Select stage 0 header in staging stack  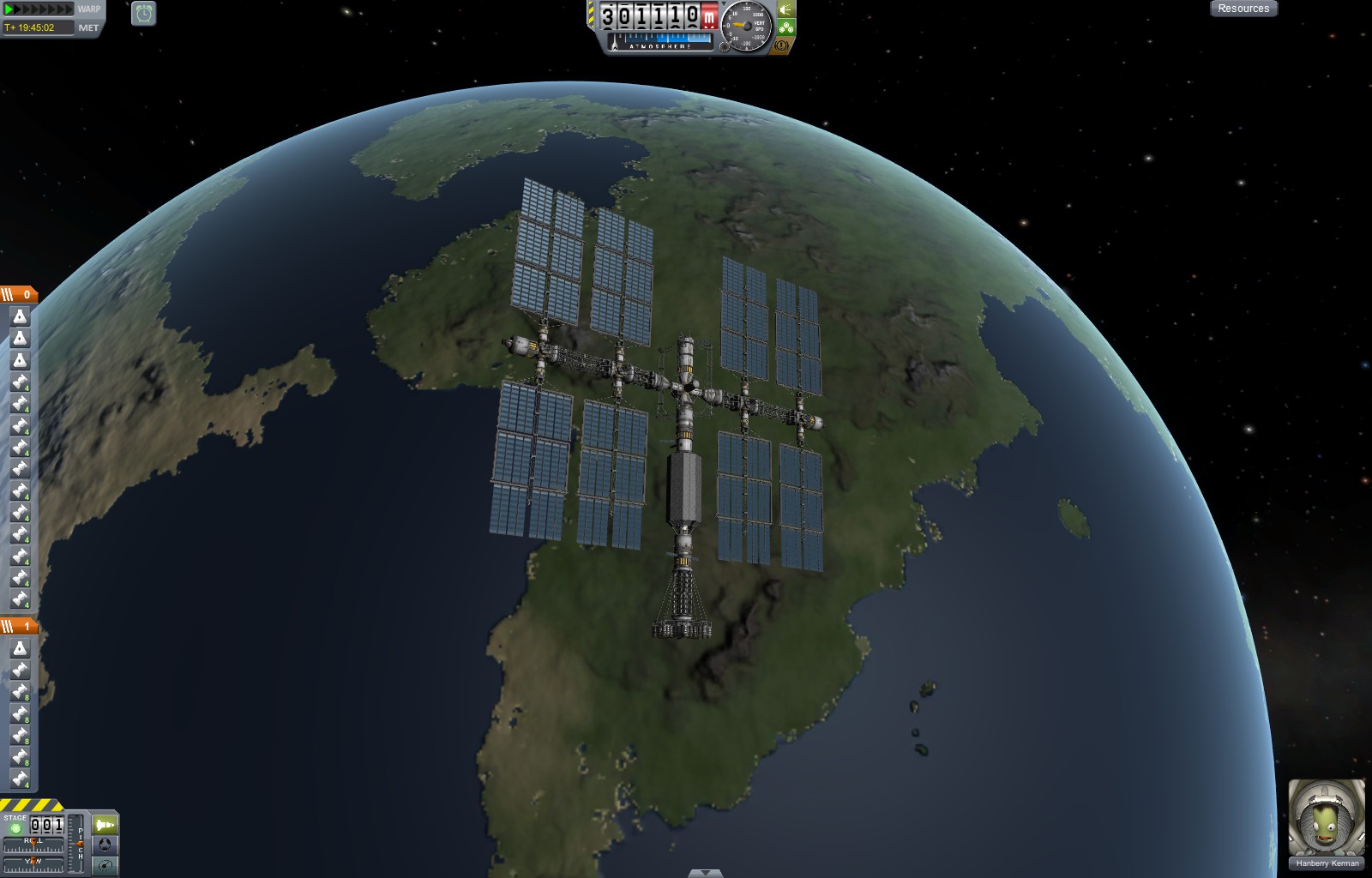click(18, 294)
